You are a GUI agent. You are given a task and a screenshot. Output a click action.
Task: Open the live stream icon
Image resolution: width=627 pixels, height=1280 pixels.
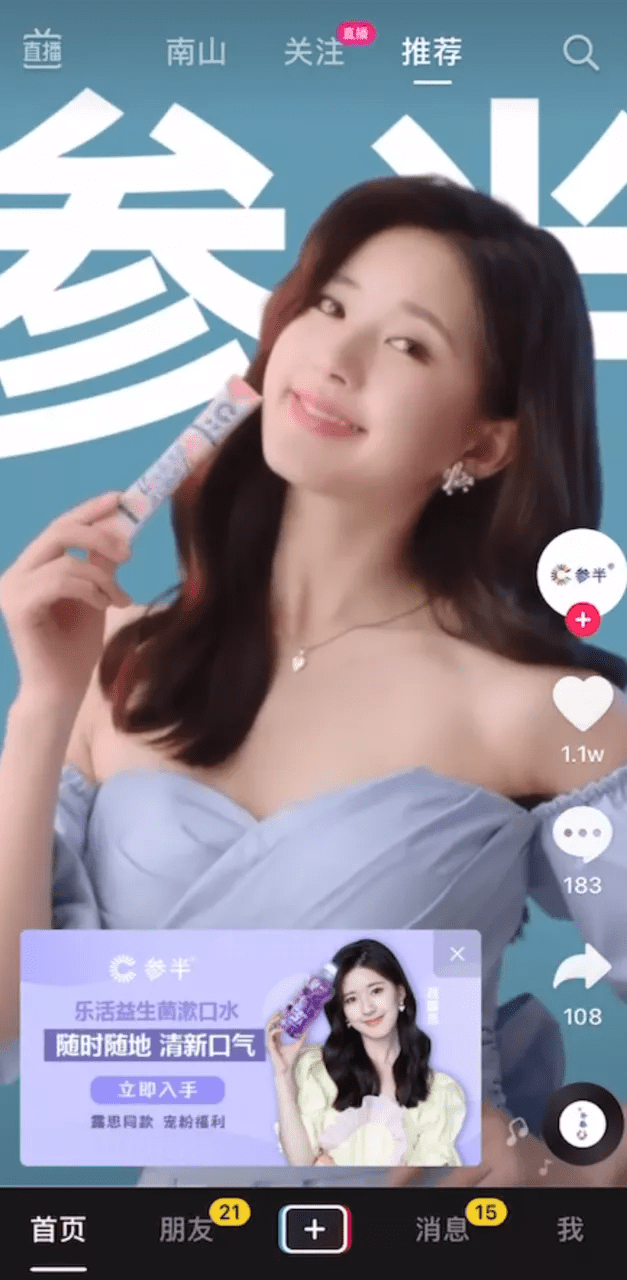click(x=42, y=50)
